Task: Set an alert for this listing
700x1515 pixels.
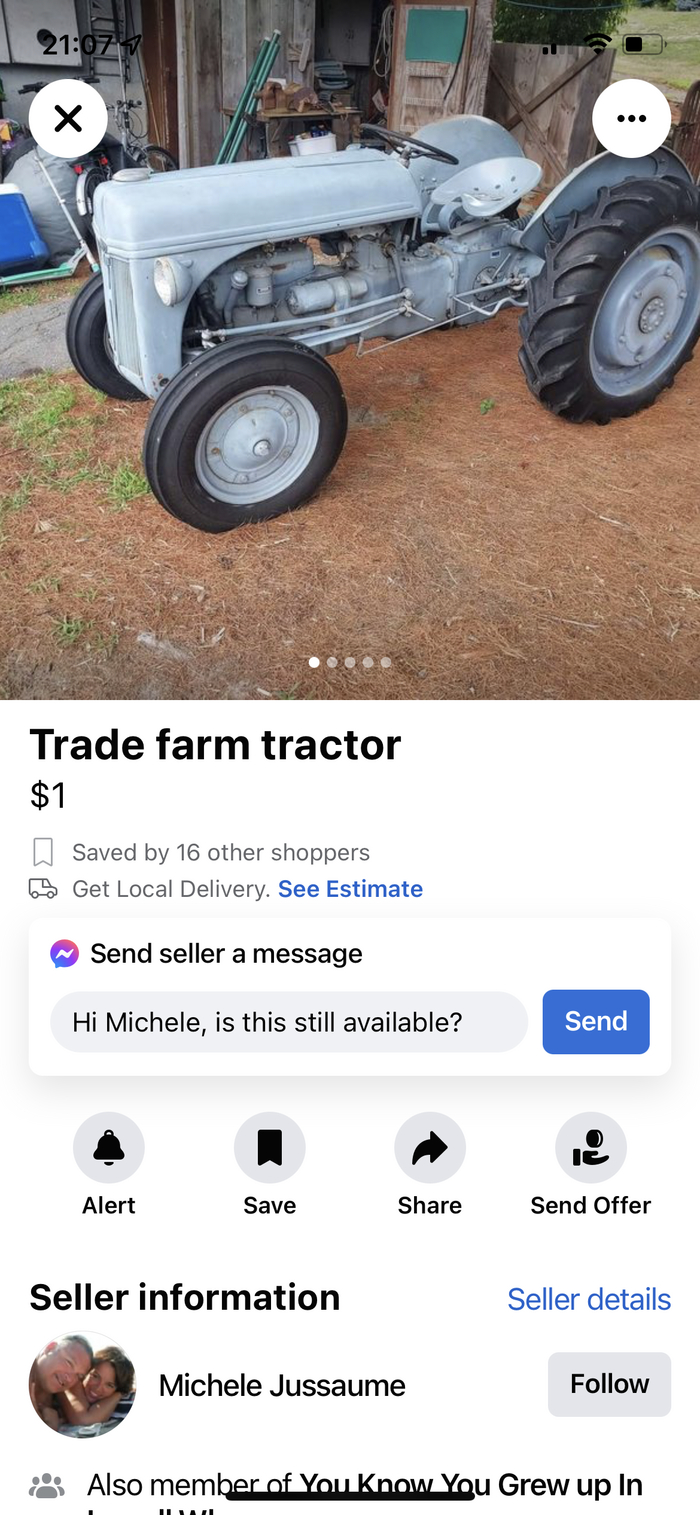Action: pyautogui.click(x=109, y=1149)
